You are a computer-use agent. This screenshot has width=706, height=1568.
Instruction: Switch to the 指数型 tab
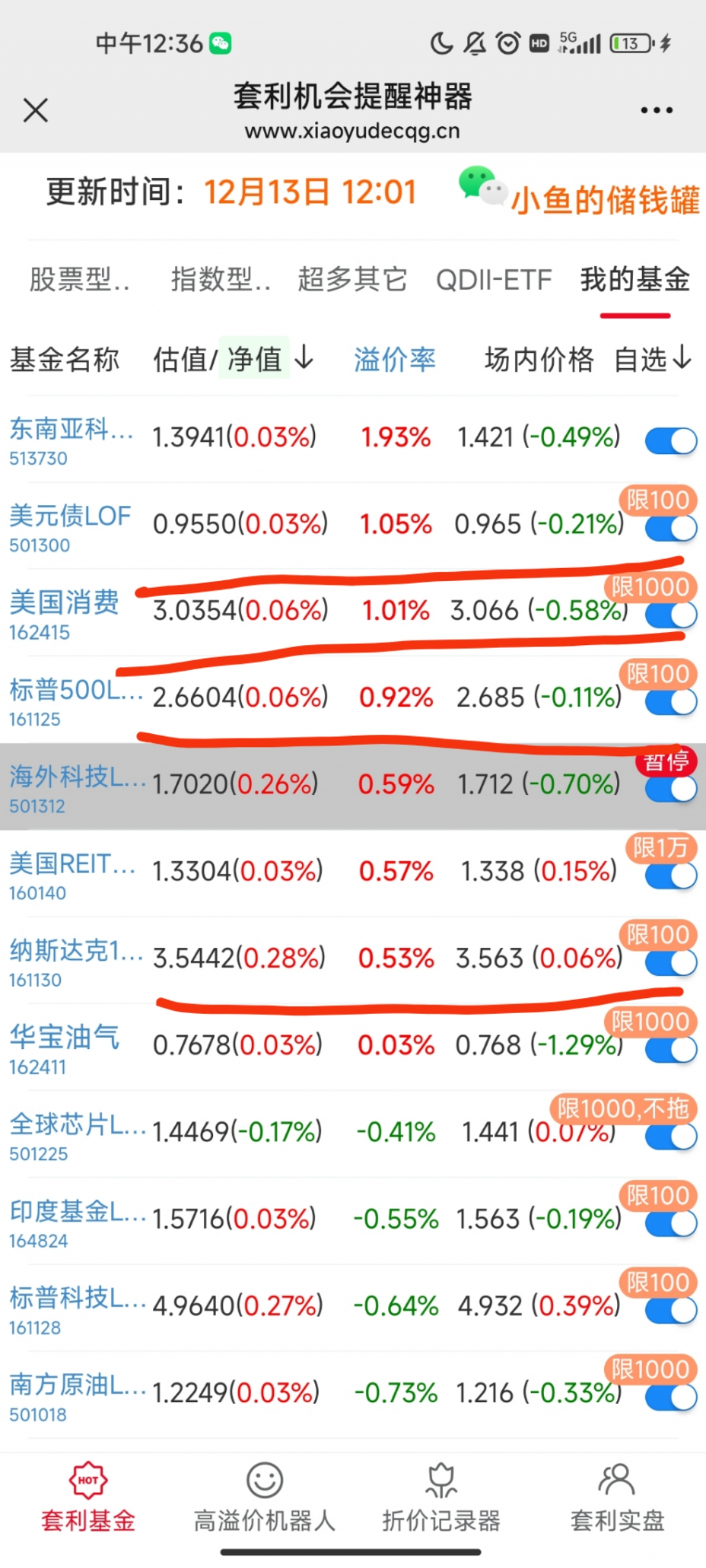(x=221, y=280)
